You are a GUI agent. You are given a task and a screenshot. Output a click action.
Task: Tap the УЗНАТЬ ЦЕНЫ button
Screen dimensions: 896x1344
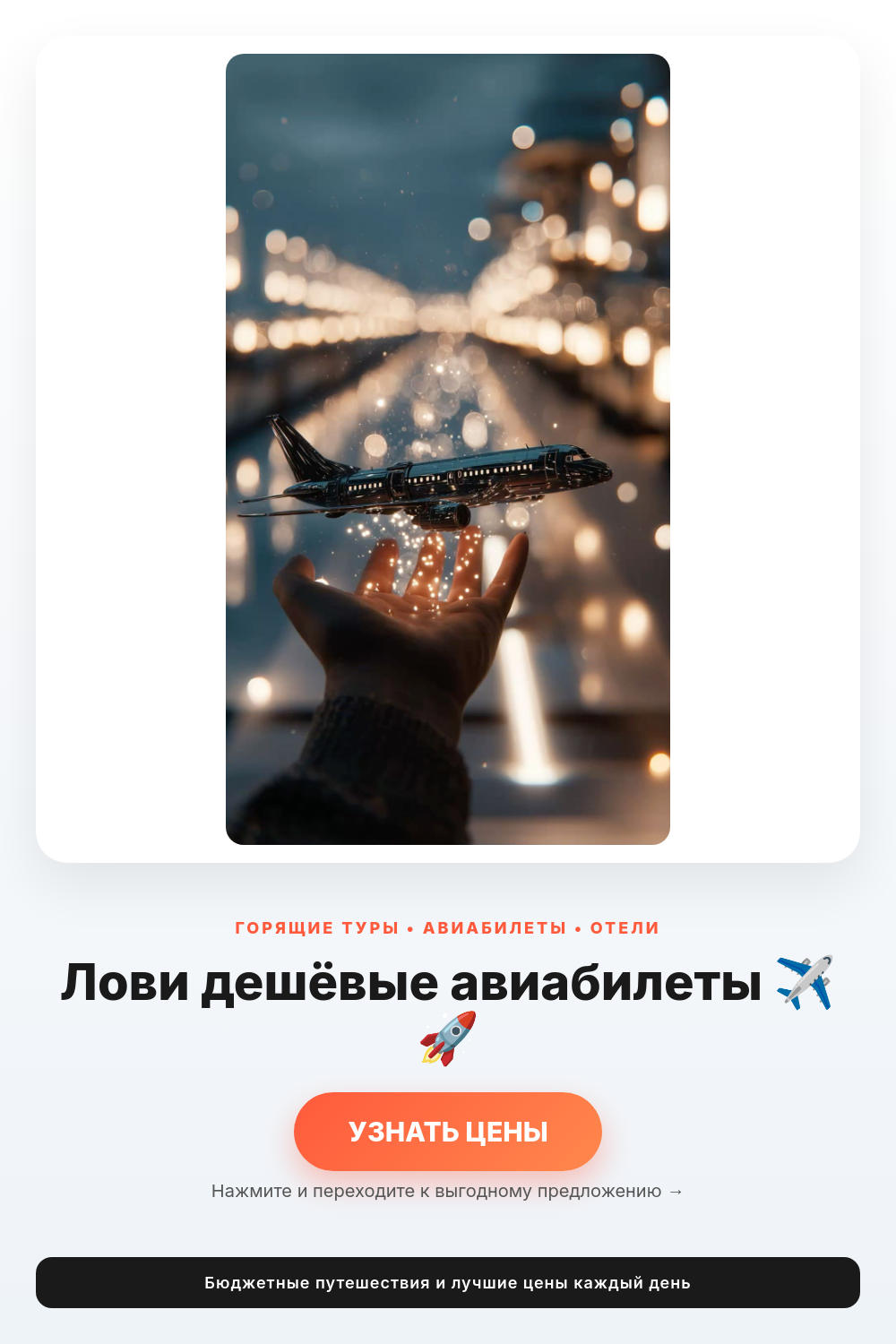448,1132
